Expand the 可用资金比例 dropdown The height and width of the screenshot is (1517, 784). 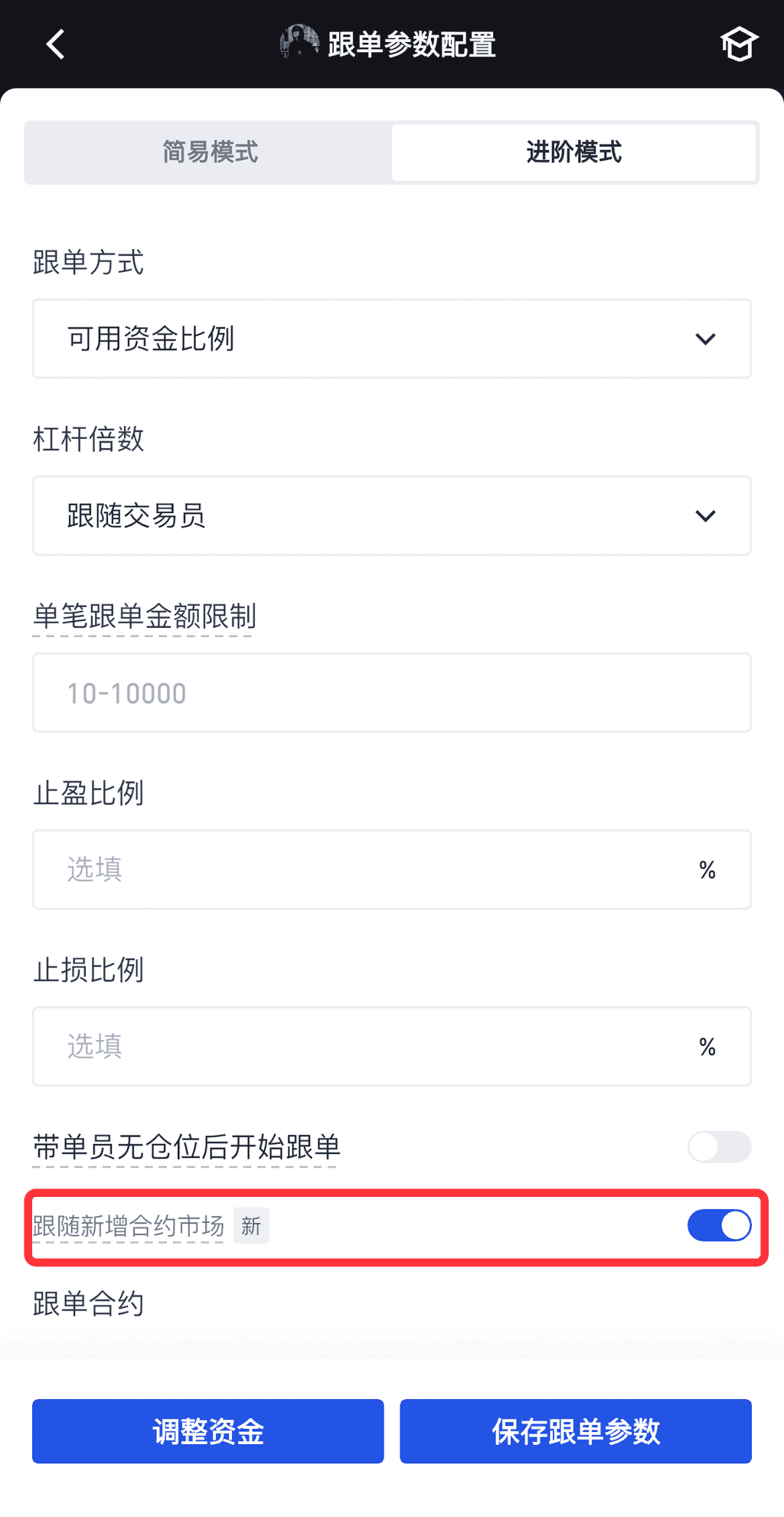[x=391, y=338]
